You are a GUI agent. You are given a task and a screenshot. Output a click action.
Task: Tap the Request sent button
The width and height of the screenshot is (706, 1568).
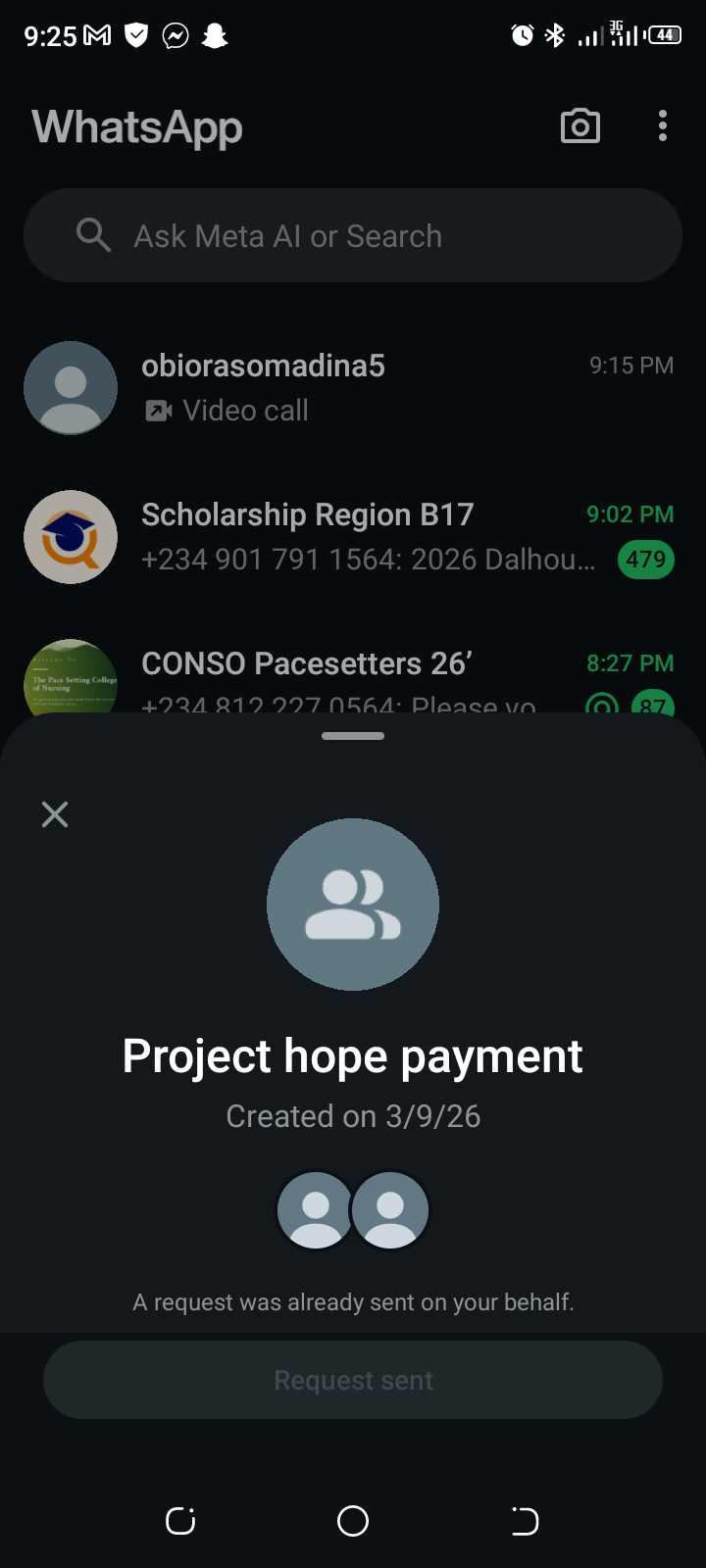pos(353,1380)
